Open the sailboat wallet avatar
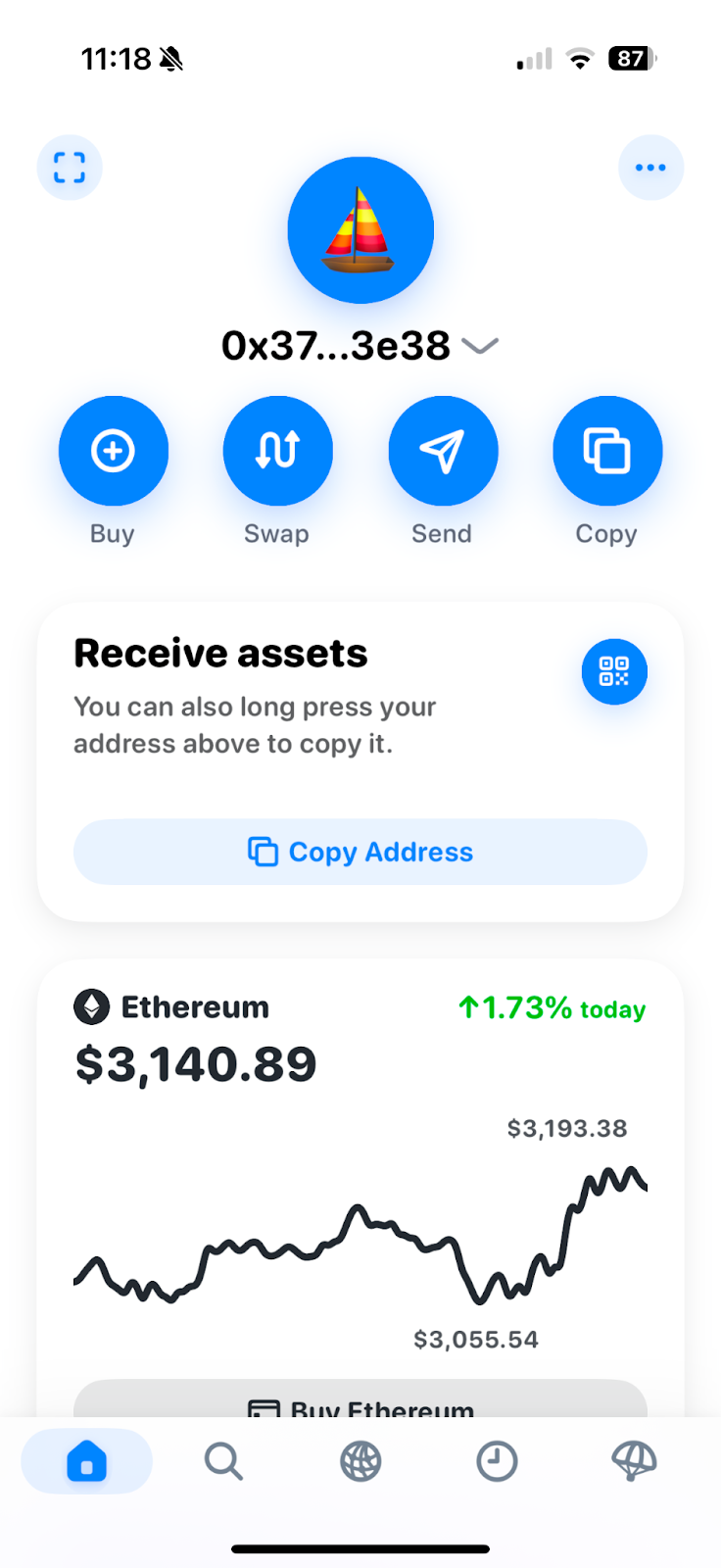Image resolution: width=721 pixels, height=1568 pixels. [360, 230]
